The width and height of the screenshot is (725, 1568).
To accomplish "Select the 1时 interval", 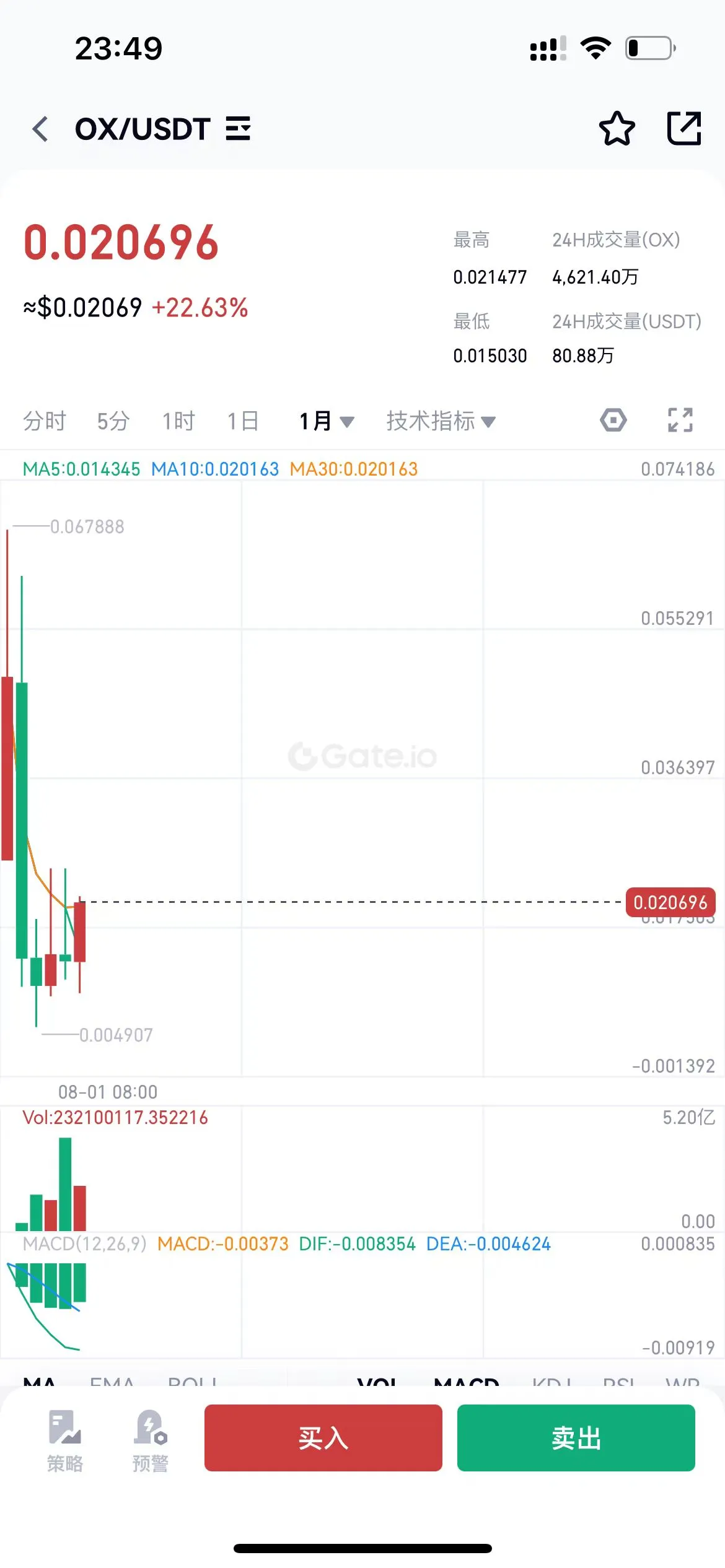I will [x=178, y=421].
